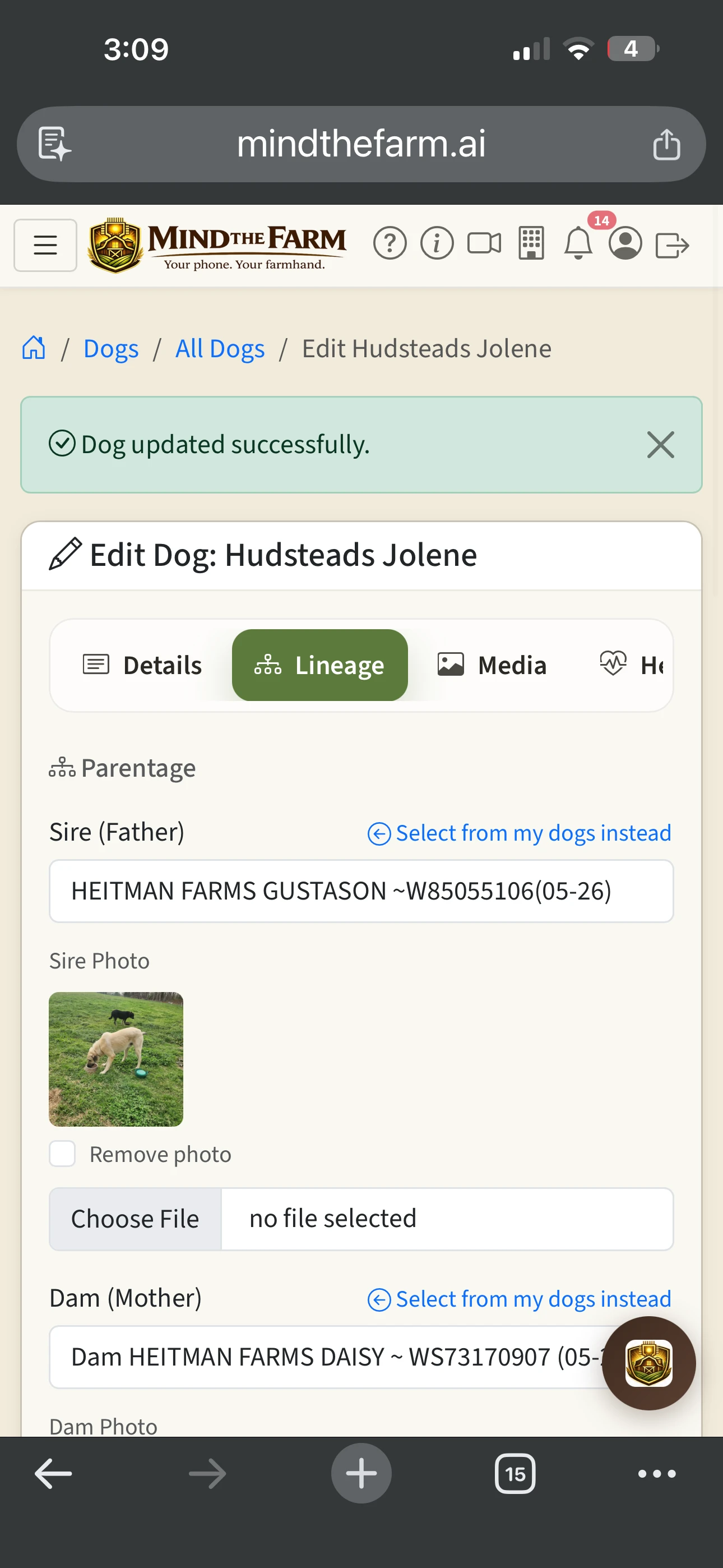Open the help icon in the header
The height and width of the screenshot is (1568, 723).
pos(390,243)
